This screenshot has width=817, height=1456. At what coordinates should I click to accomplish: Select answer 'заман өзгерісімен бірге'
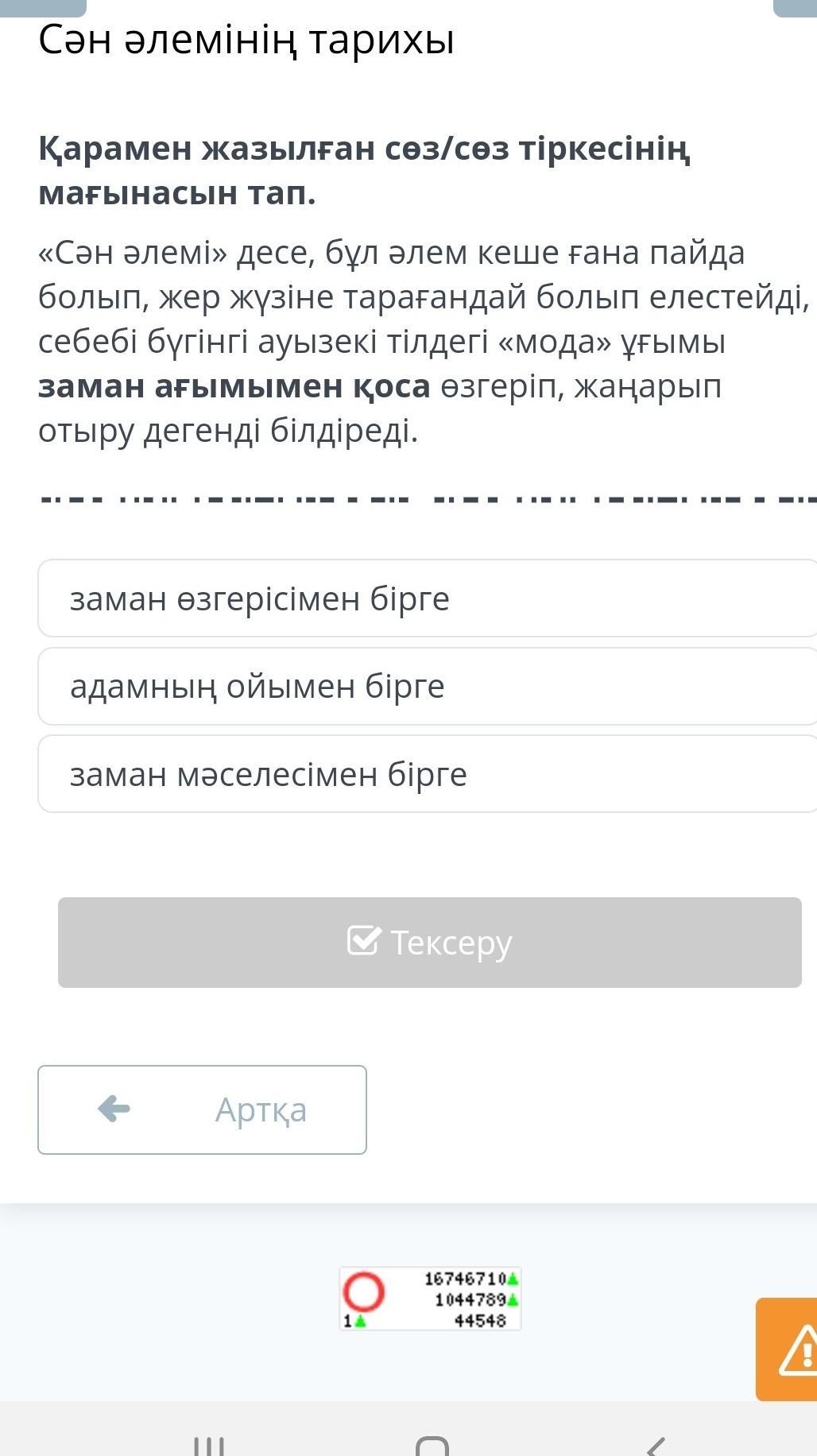click(428, 598)
